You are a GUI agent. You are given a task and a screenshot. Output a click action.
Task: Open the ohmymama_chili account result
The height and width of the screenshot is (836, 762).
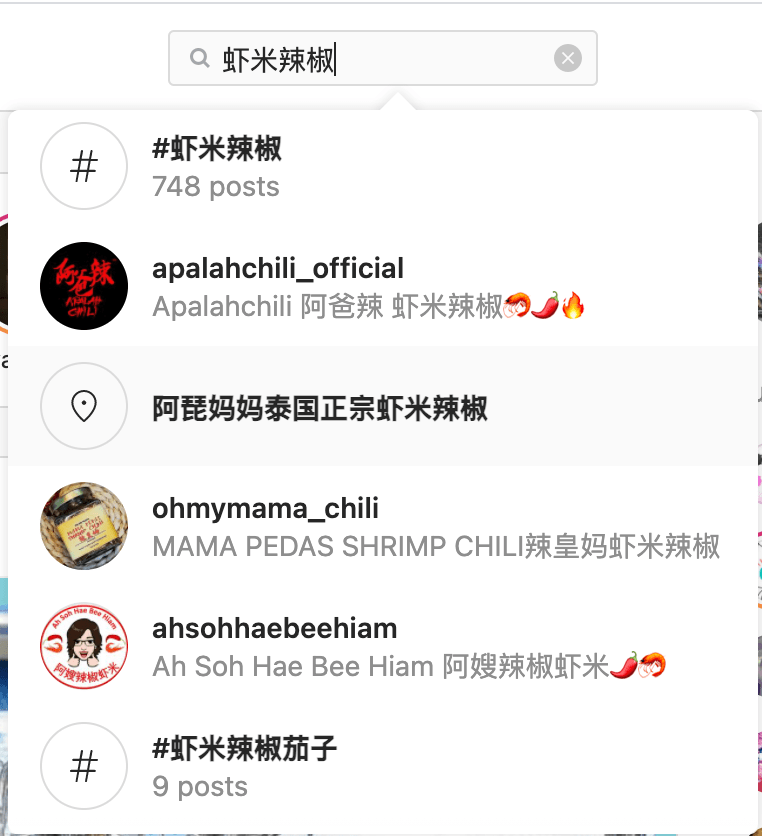pos(265,508)
